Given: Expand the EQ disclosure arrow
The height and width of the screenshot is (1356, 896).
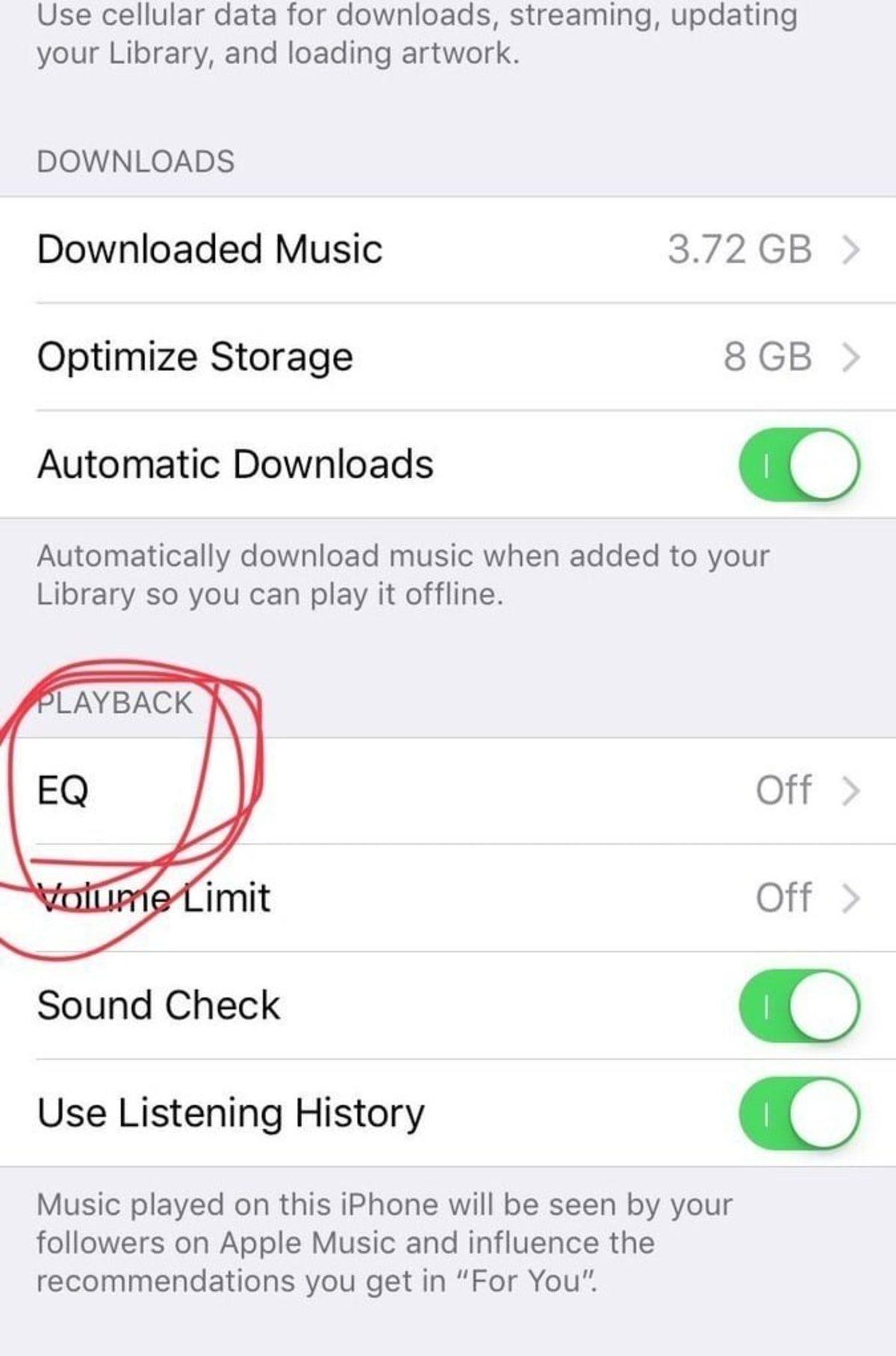Looking at the screenshot, I should pos(850,789).
